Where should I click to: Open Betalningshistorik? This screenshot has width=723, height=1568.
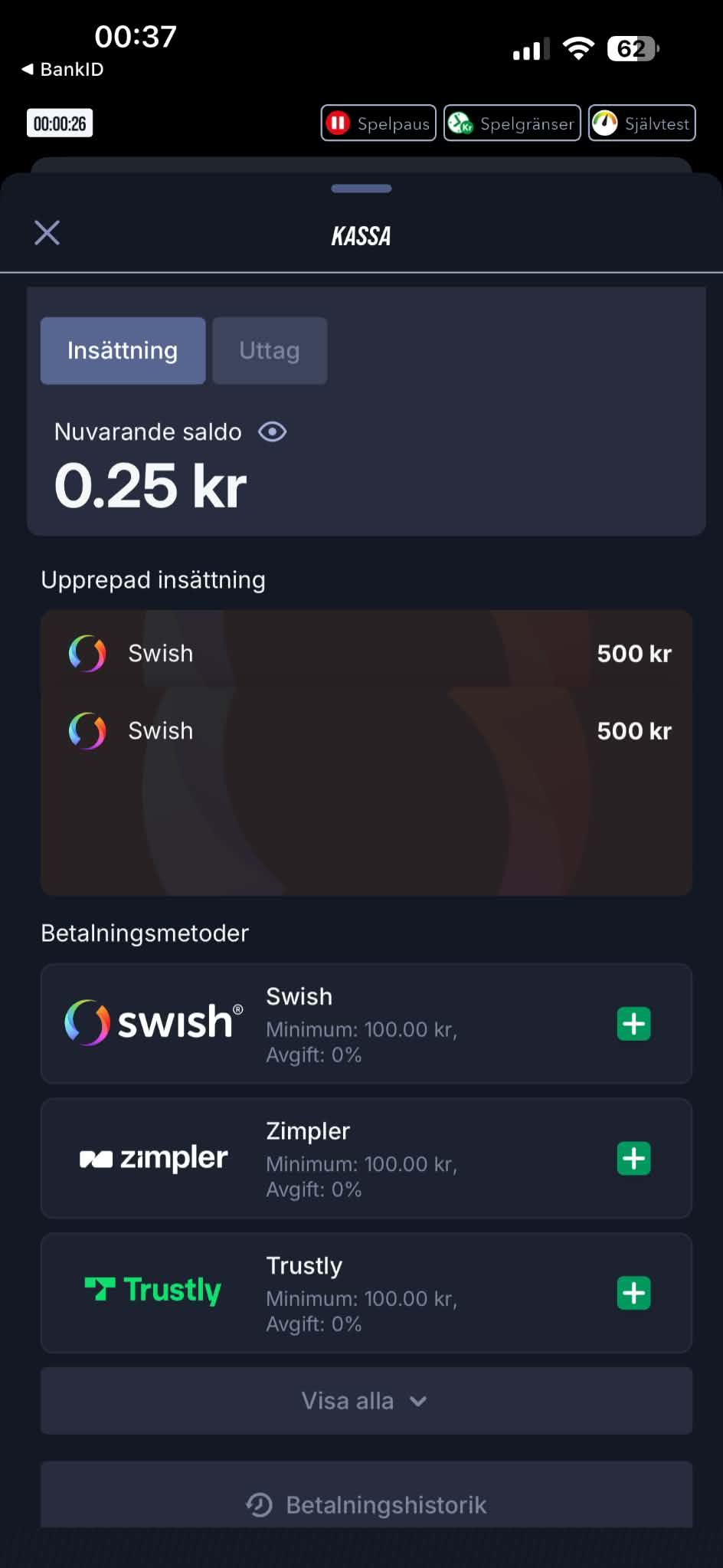(366, 1504)
